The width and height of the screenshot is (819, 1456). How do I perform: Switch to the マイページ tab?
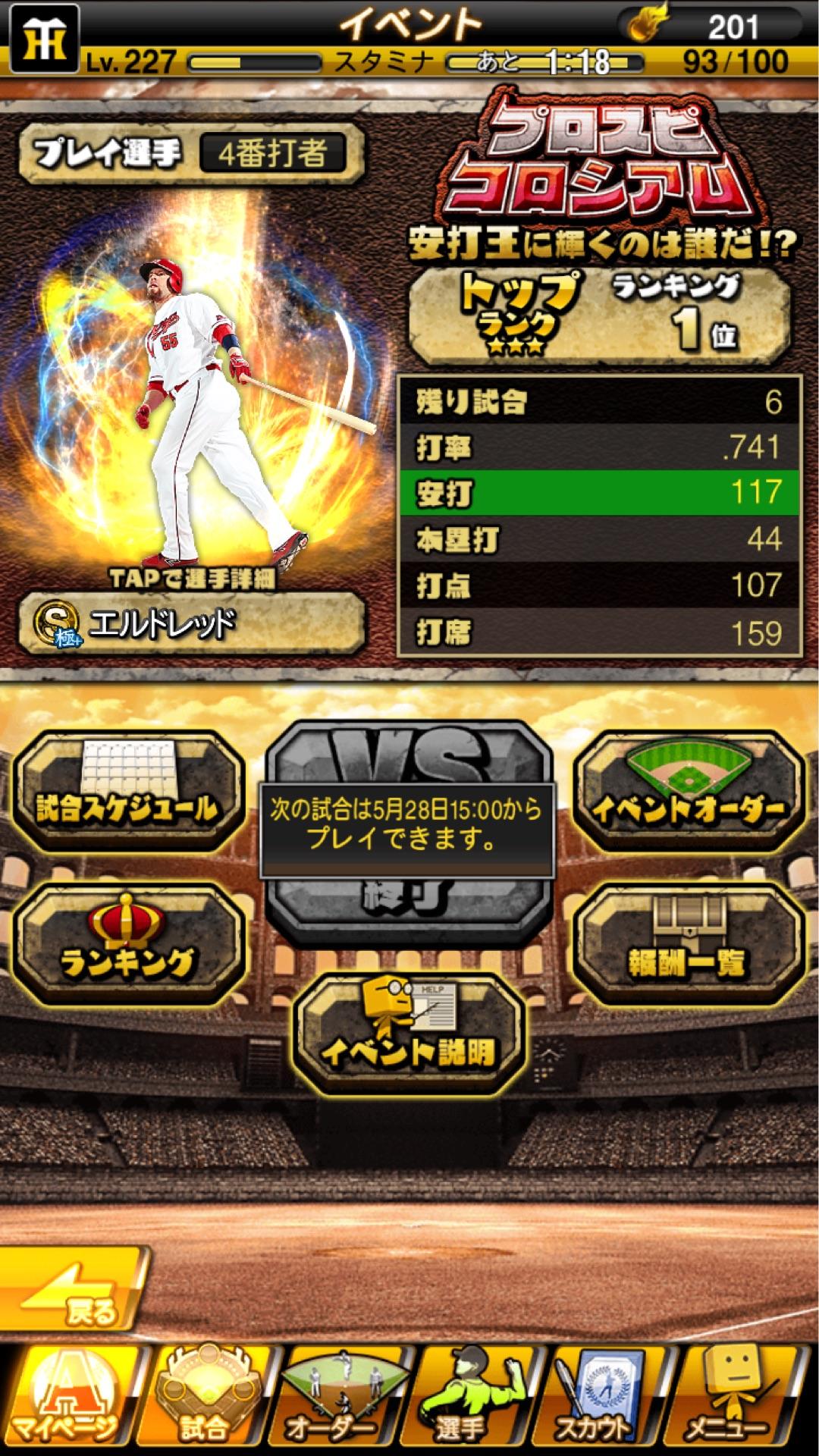pyautogui.click(x=68, y=1395)
